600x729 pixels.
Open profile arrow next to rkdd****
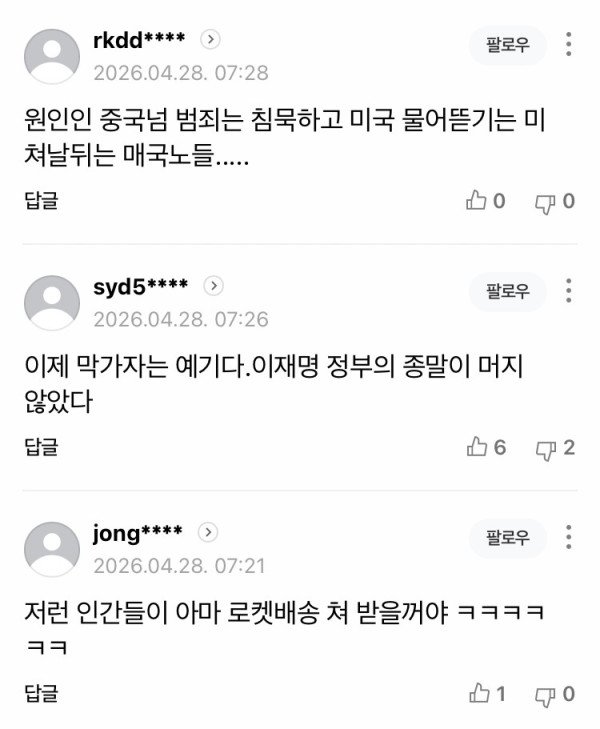click(210, 40)
